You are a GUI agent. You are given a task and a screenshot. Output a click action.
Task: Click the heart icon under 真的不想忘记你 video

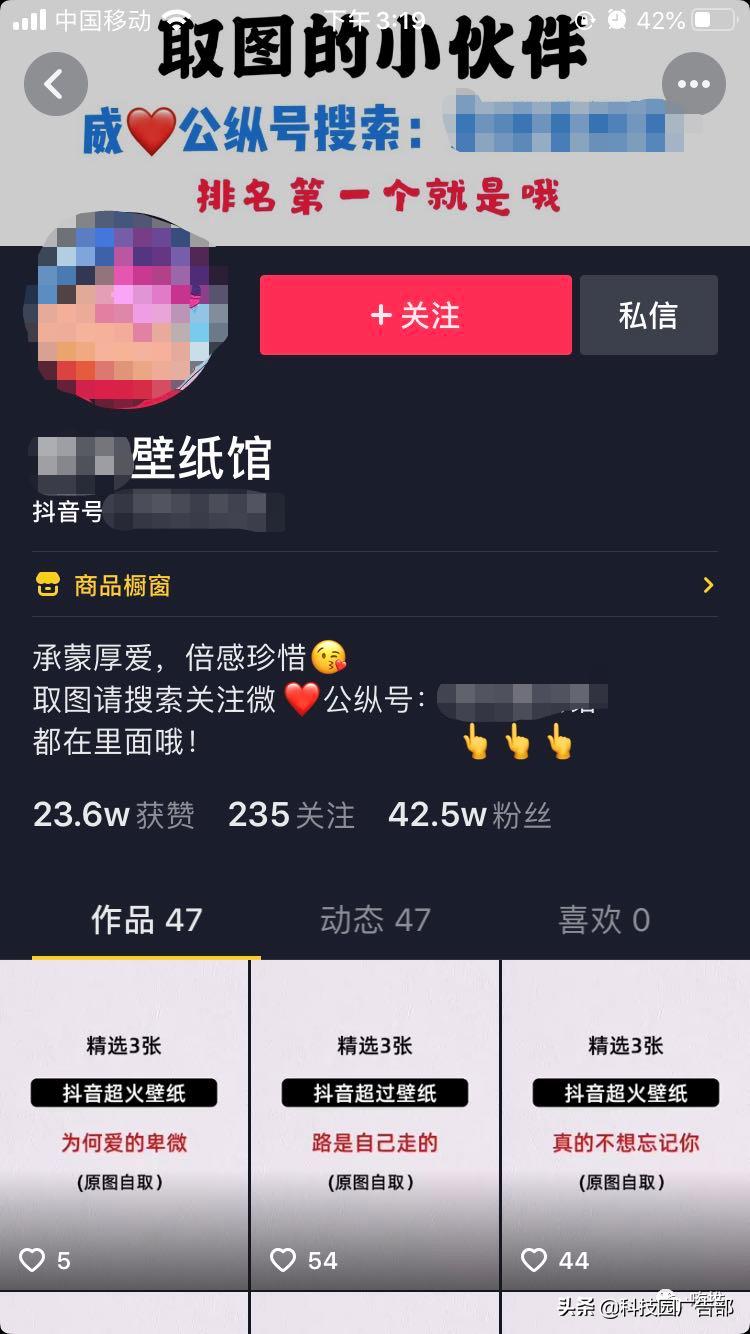534,1261
